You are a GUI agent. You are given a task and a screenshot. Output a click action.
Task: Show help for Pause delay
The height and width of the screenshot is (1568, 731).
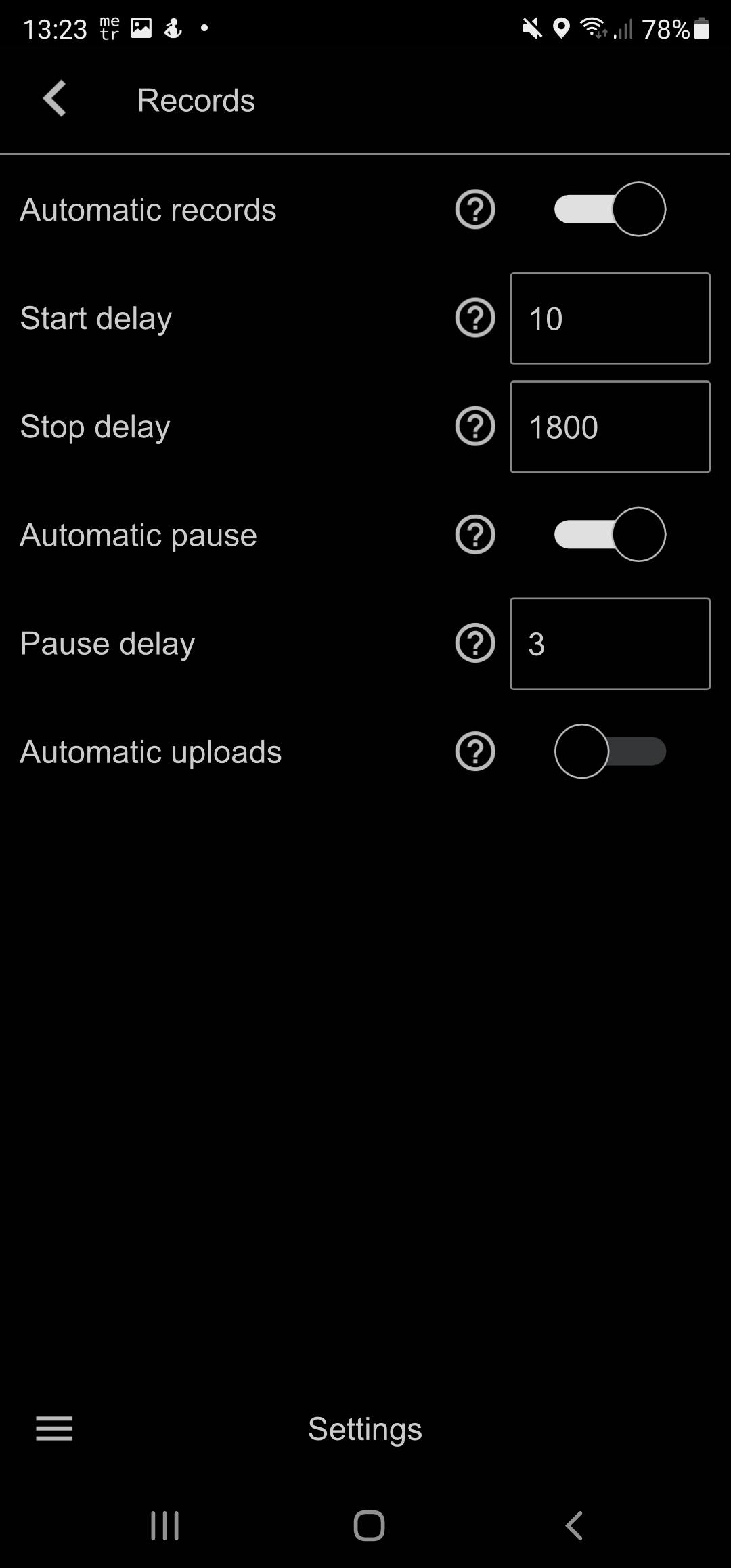(x=475, y=643)
